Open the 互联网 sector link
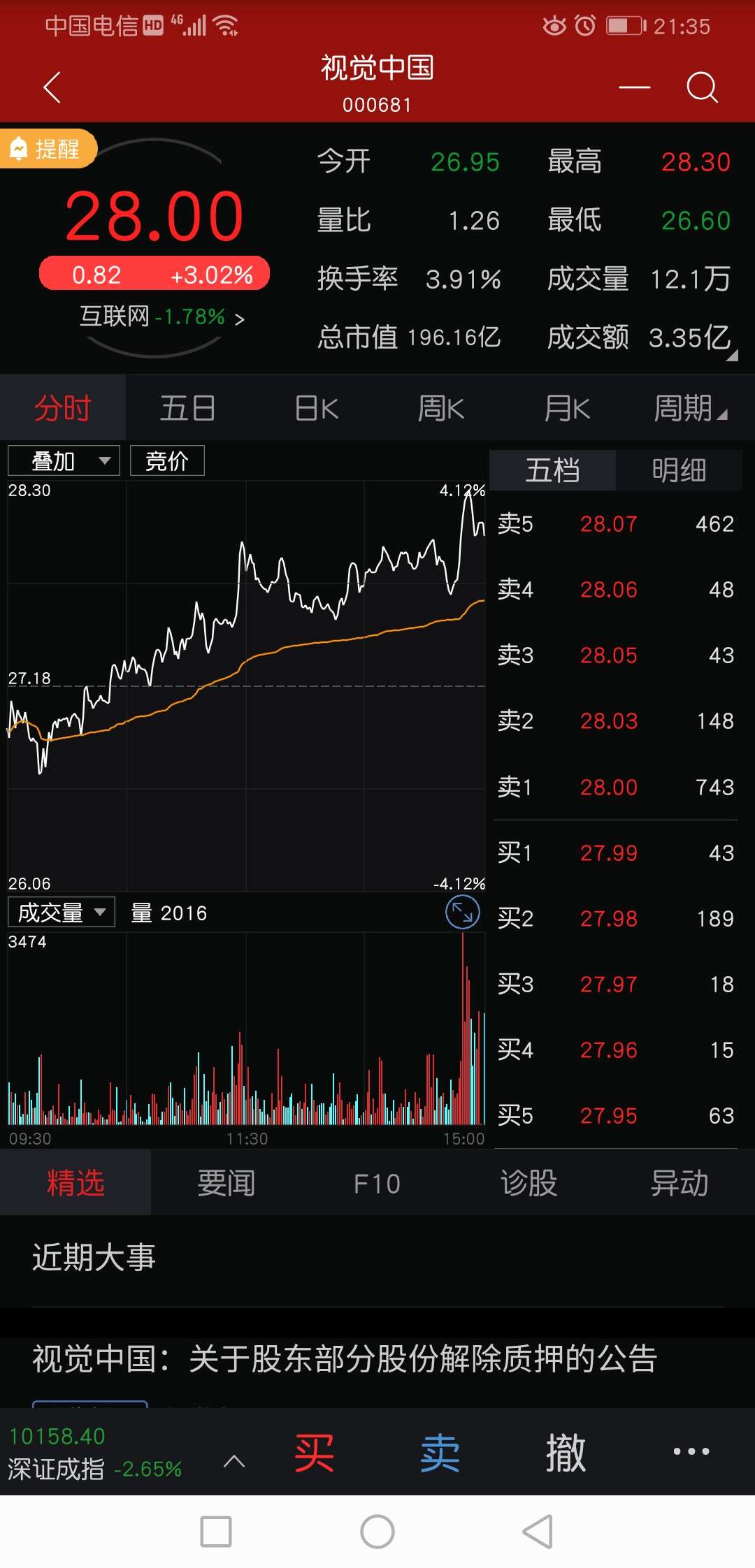The image size is (755, 1568). 162,317
